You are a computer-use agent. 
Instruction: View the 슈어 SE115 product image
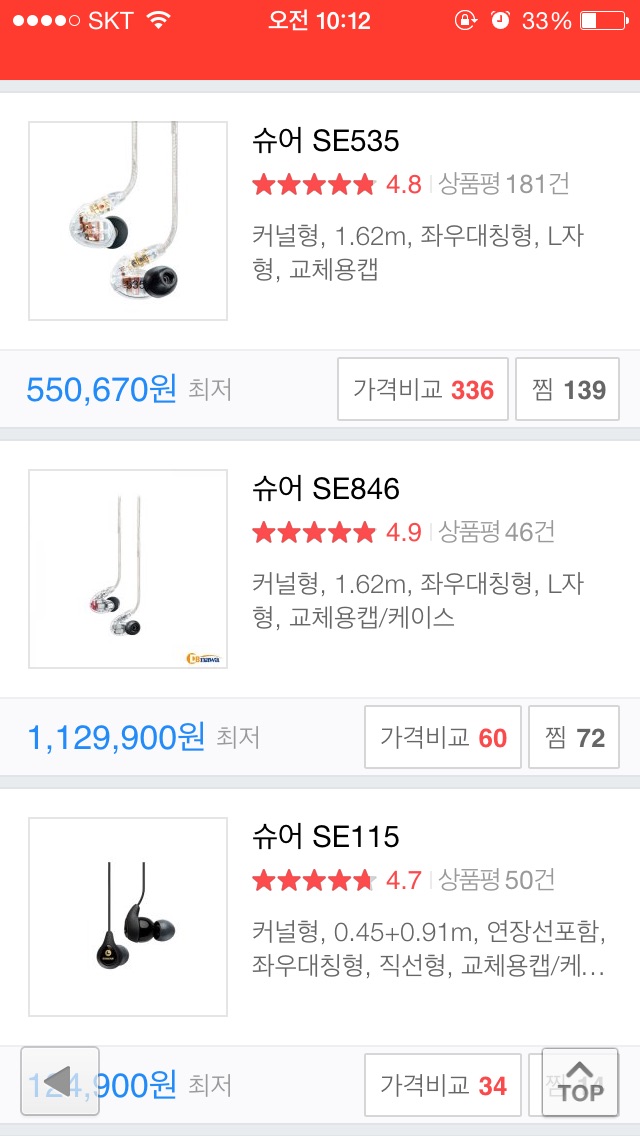[128, 917]
